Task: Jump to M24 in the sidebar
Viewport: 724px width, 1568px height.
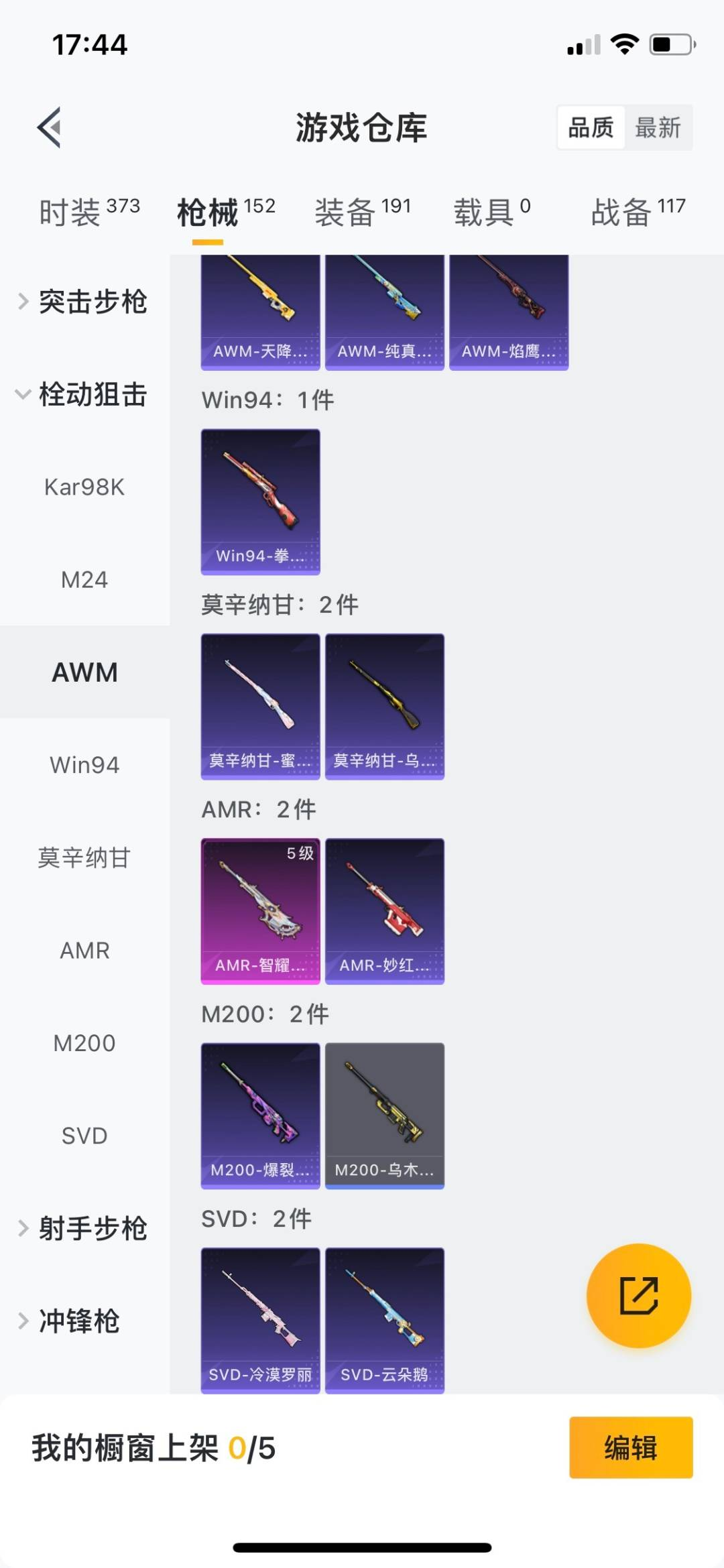Action: [84, 580]
